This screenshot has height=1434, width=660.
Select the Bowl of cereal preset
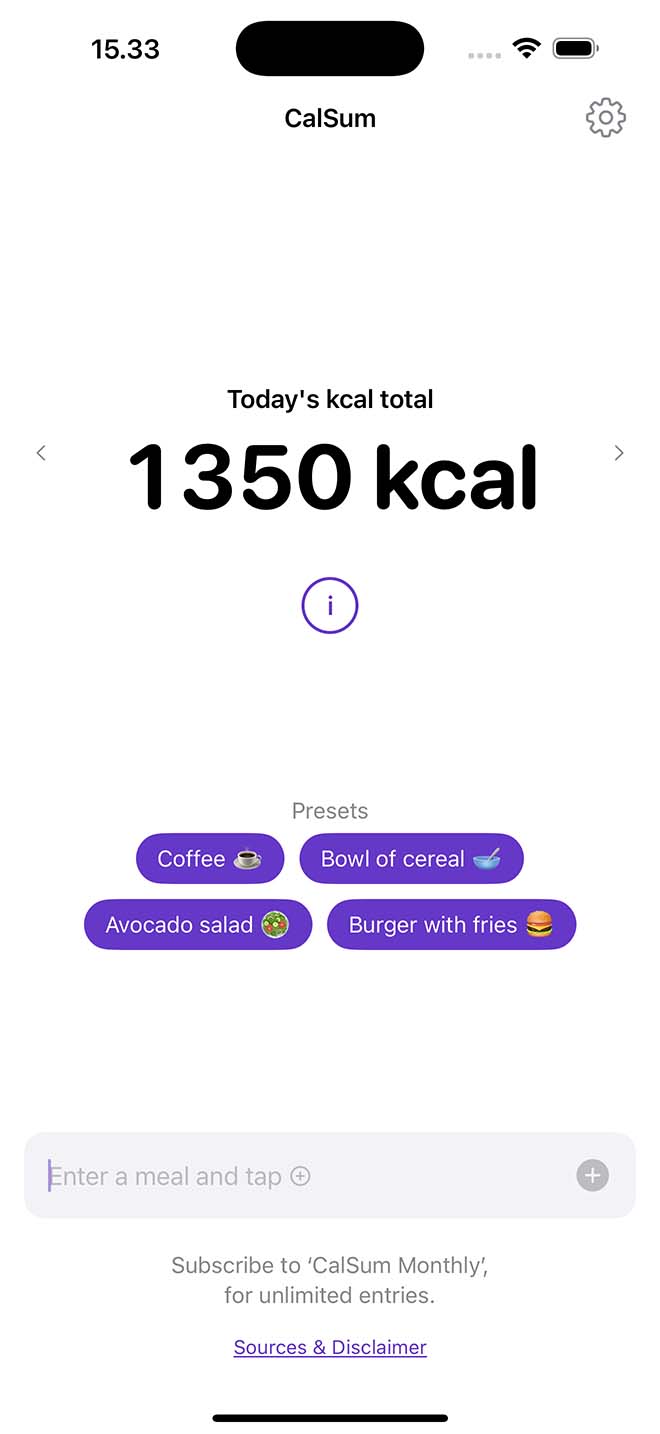tap(411, 859)
